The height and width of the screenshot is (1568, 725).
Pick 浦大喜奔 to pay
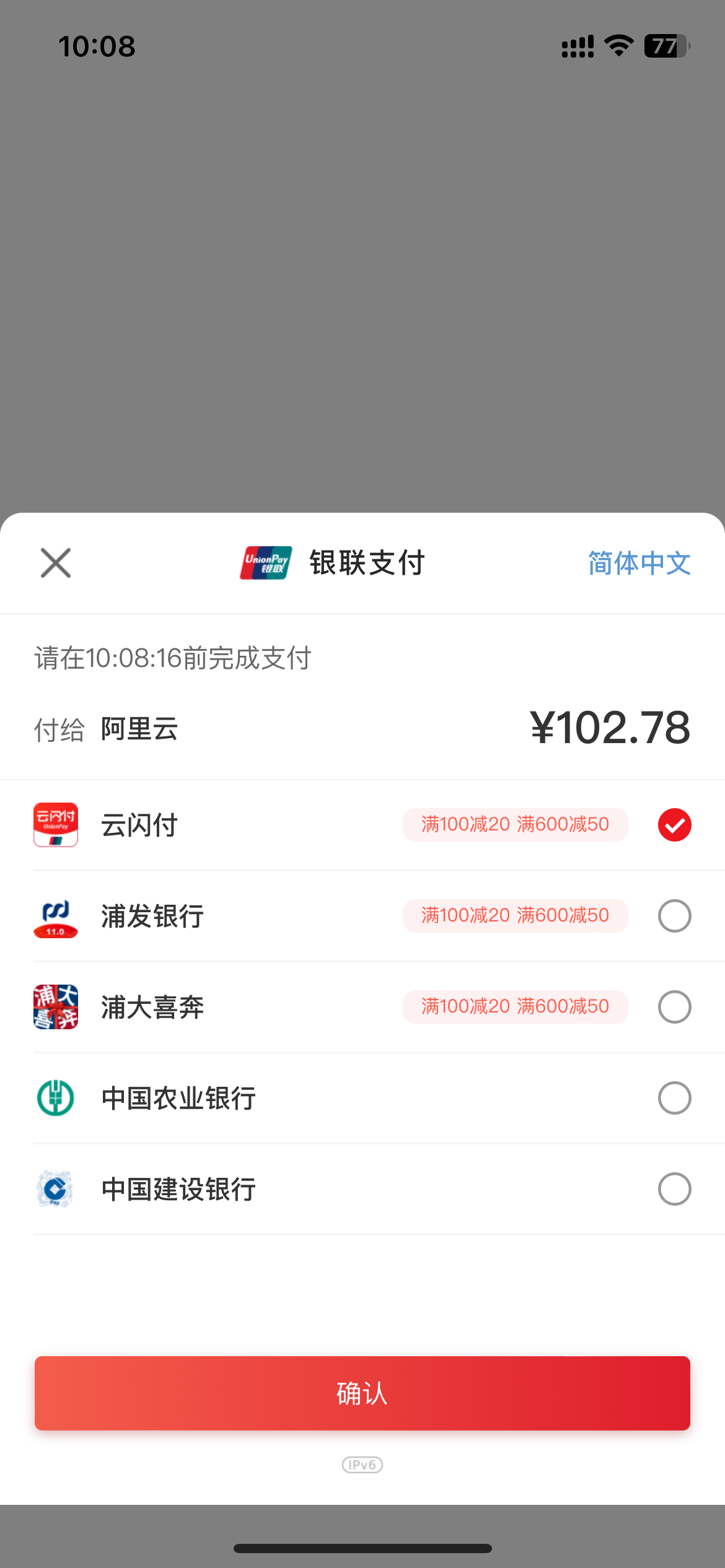(362, 1007)
